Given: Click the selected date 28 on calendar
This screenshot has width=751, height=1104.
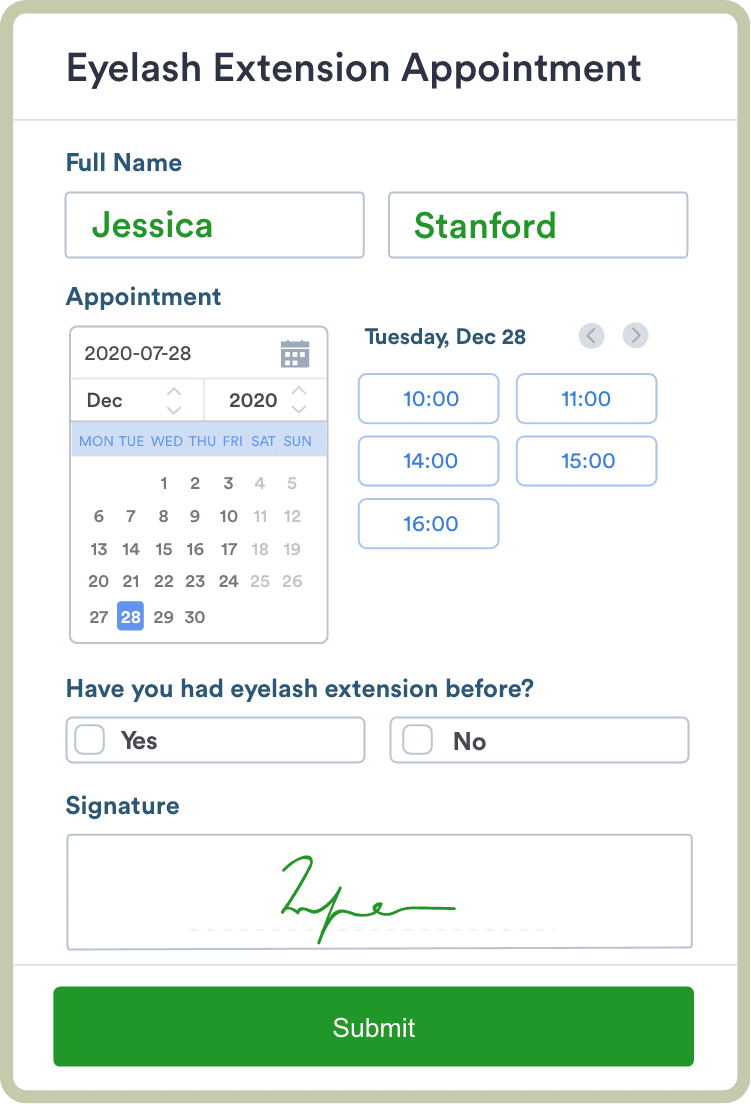Looking at the screenshot, I should coord(130,617).
